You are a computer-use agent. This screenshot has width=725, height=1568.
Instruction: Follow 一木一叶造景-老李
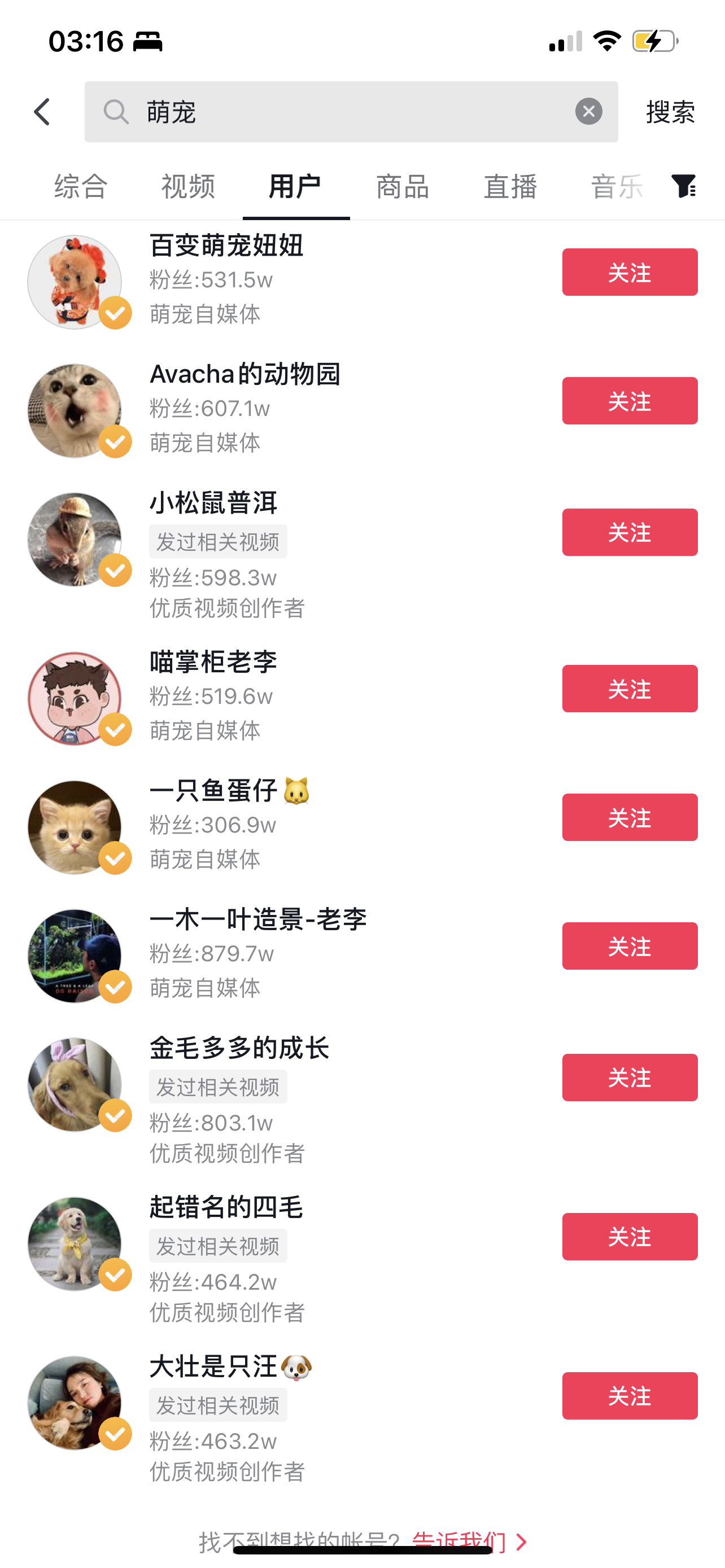tap(630, 946)
